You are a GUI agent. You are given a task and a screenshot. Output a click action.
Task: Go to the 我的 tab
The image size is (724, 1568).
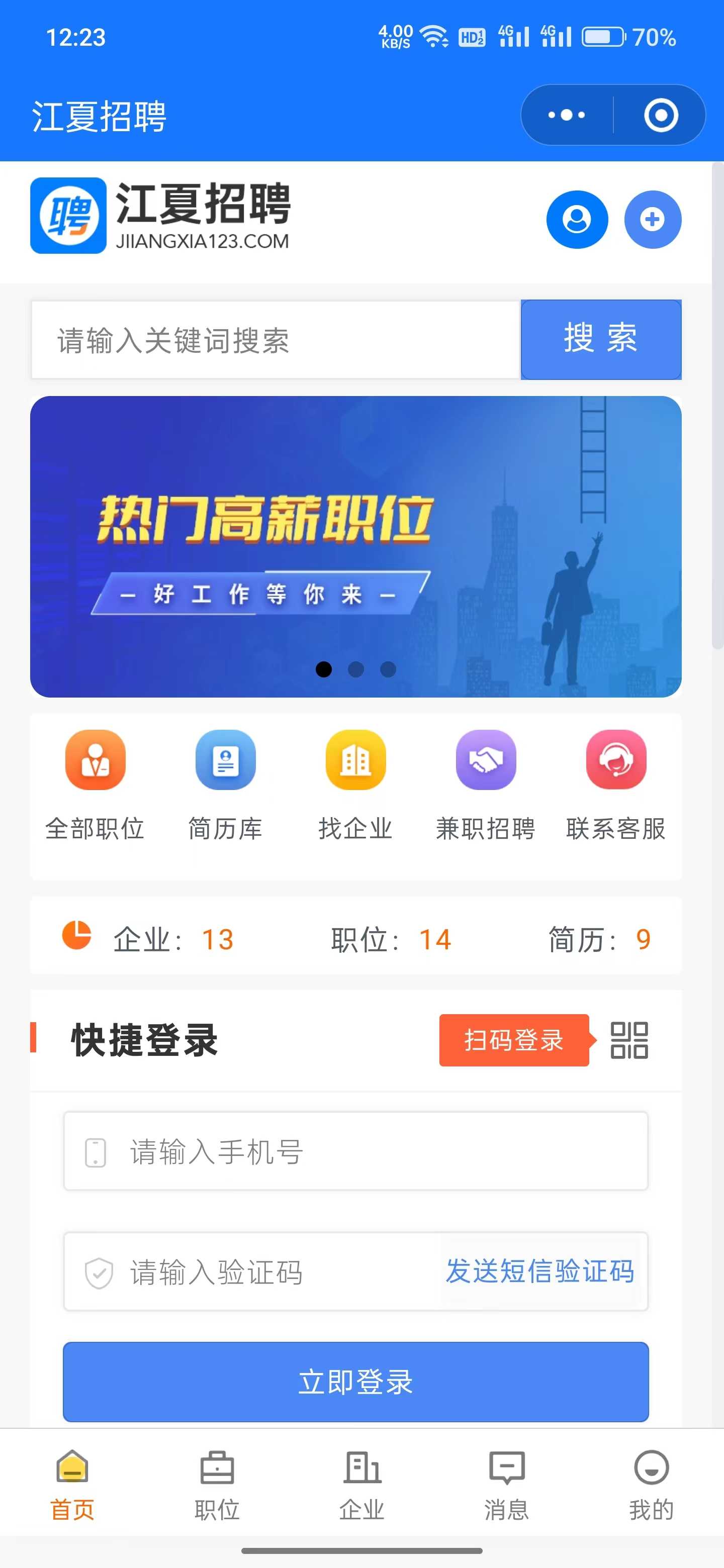point(651,1485)
